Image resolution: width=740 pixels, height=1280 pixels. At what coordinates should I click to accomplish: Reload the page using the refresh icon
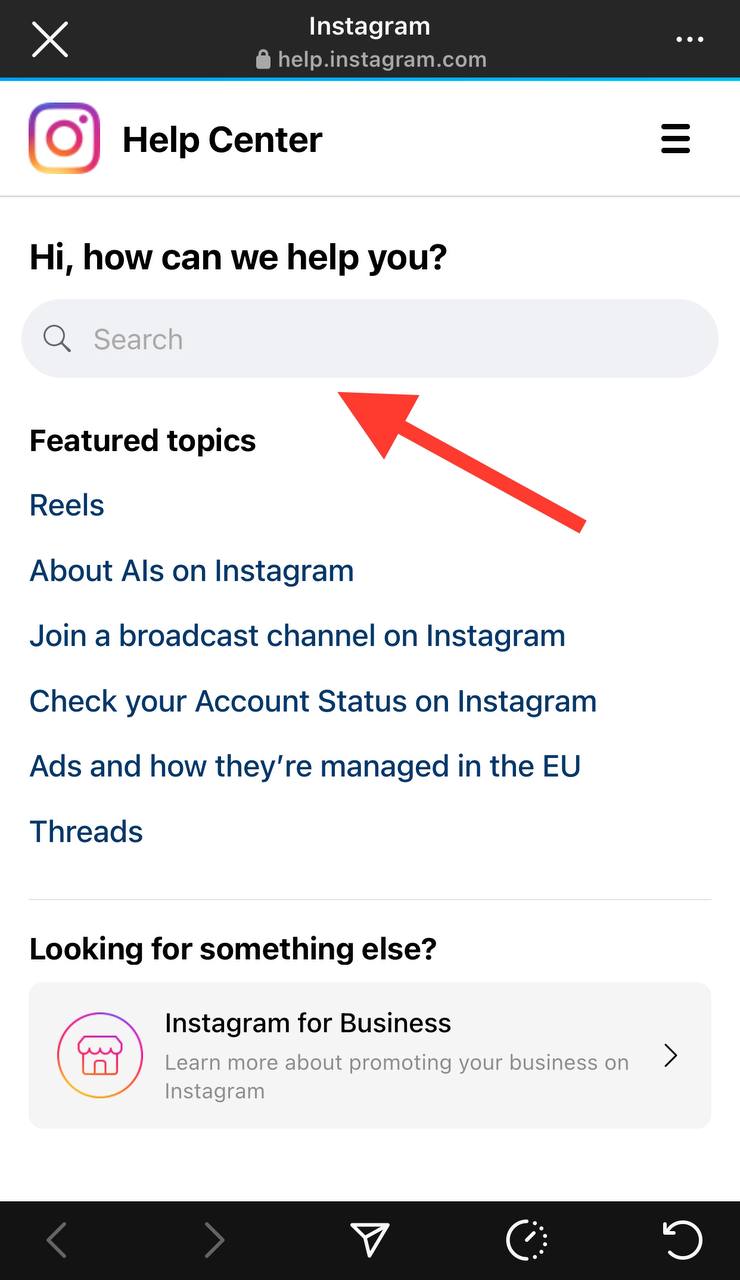coord(684,1240)
